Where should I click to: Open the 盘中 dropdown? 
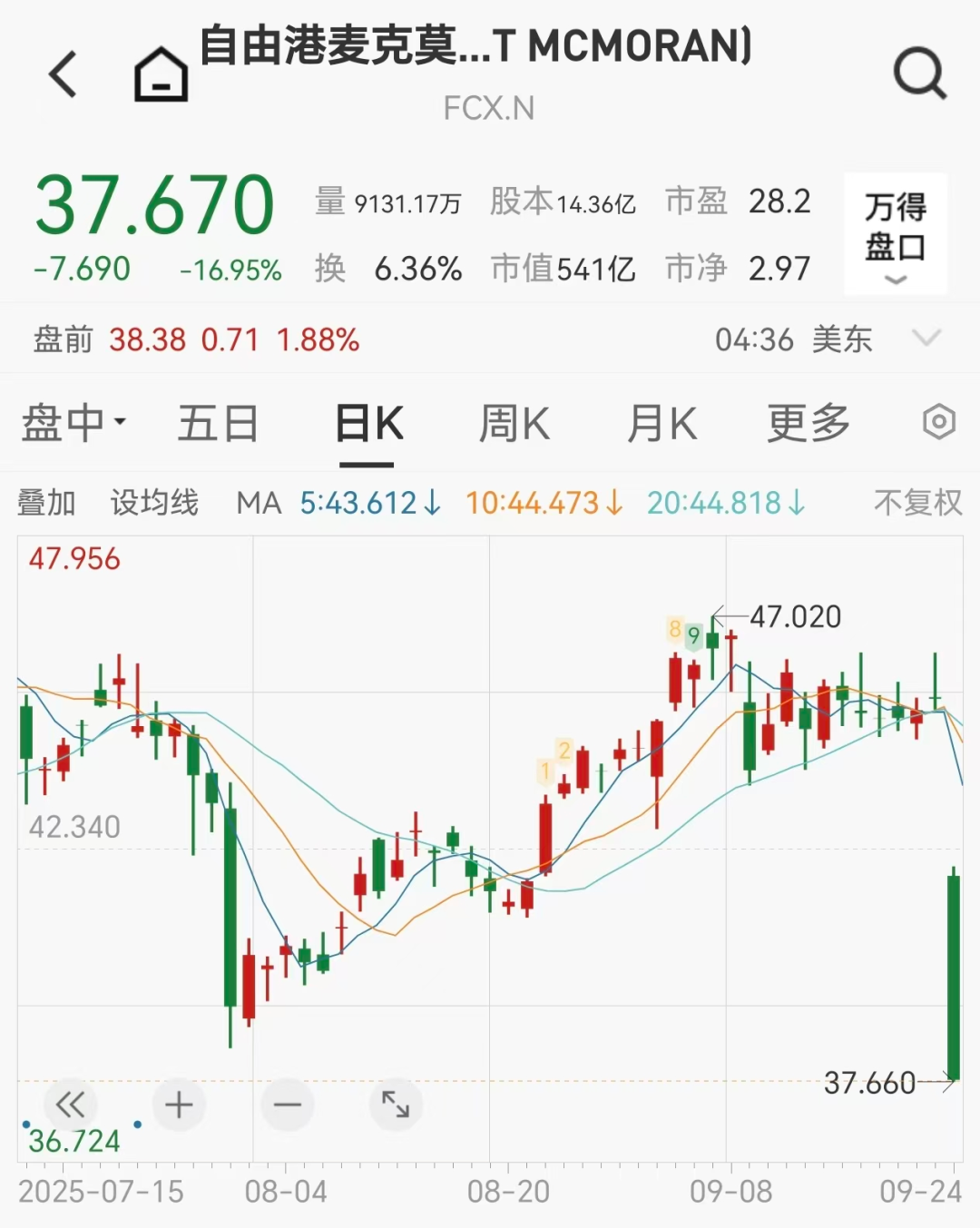point(73,423)
